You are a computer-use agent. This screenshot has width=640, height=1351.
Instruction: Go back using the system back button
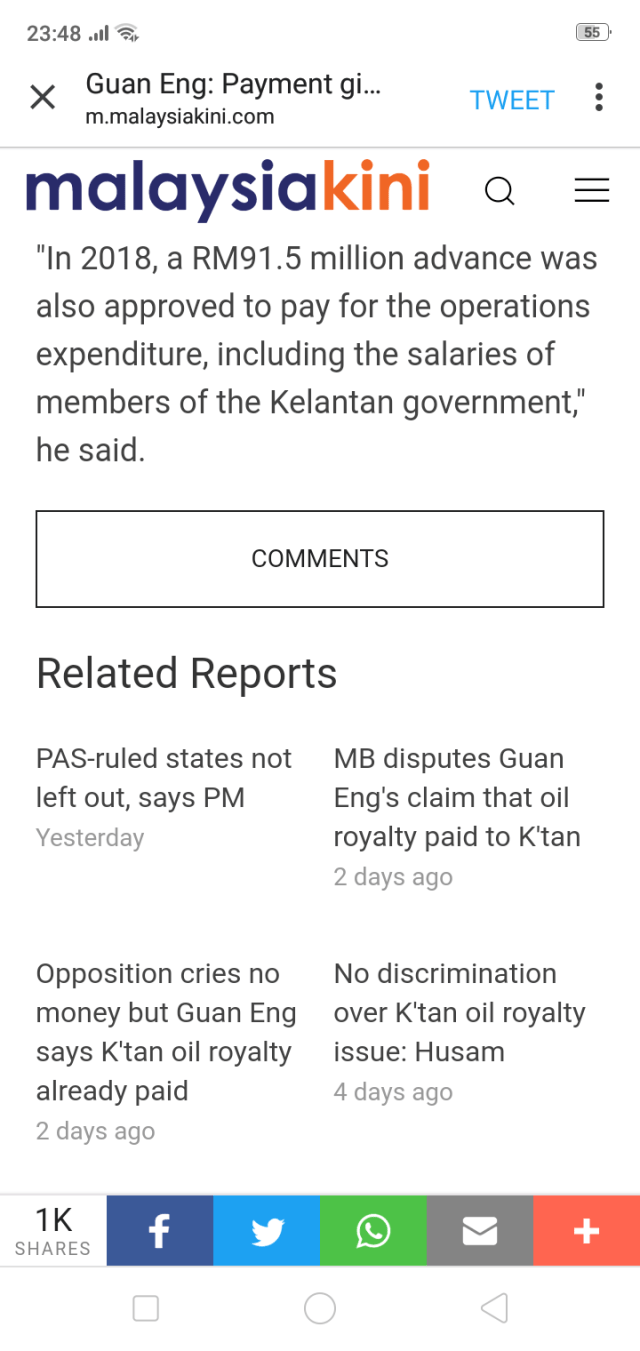(494, 1308)
